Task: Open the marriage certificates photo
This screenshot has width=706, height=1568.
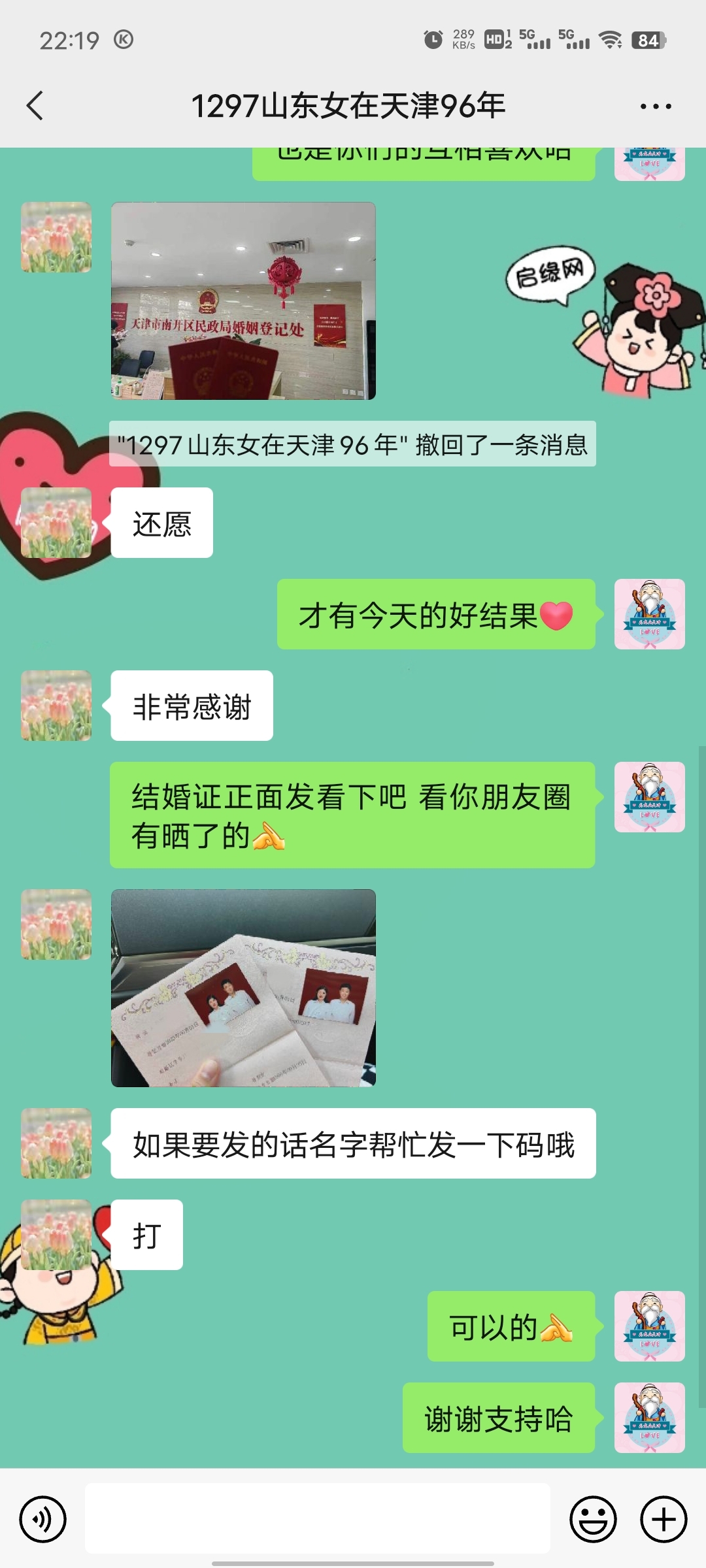Action: coord(243,988)
